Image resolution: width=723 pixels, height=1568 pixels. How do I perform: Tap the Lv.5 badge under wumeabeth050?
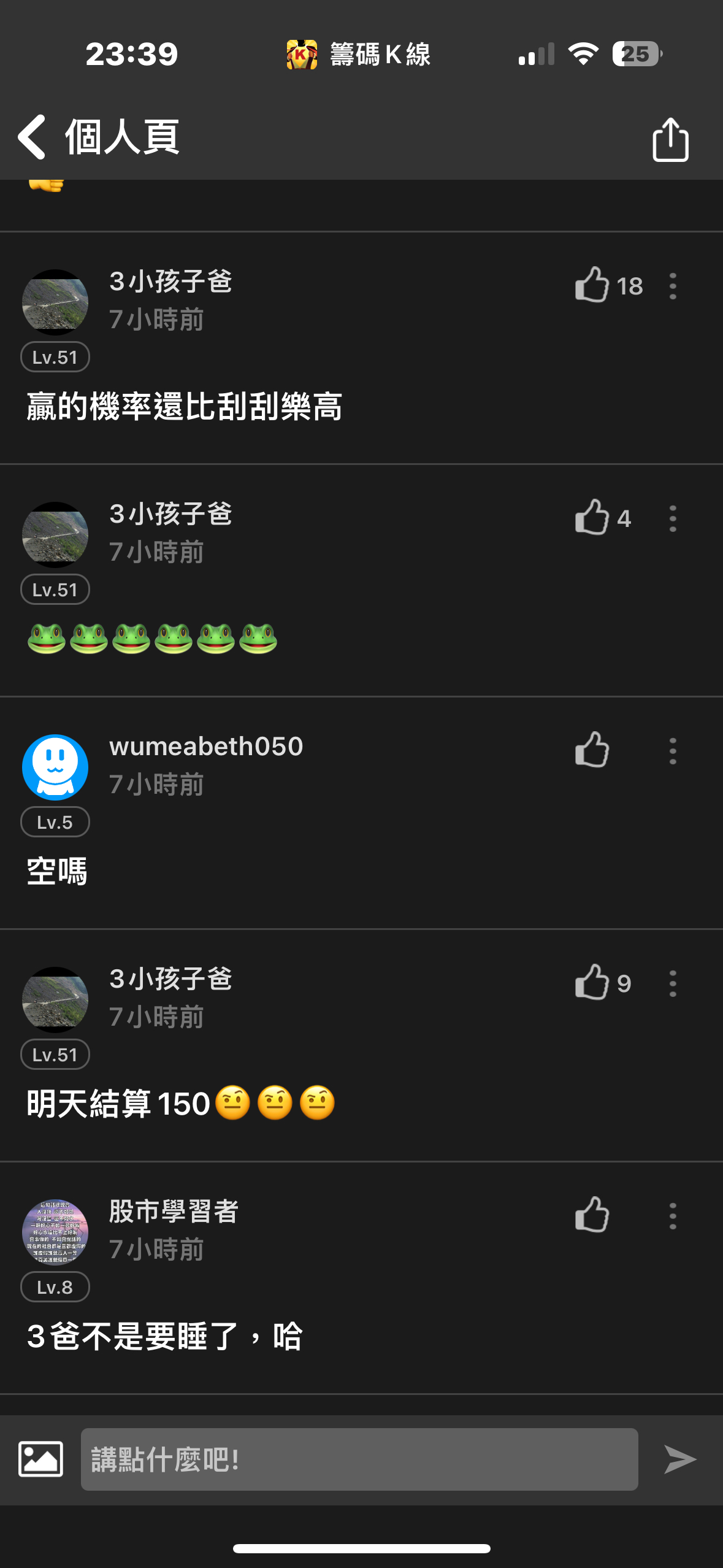(55, 821)
